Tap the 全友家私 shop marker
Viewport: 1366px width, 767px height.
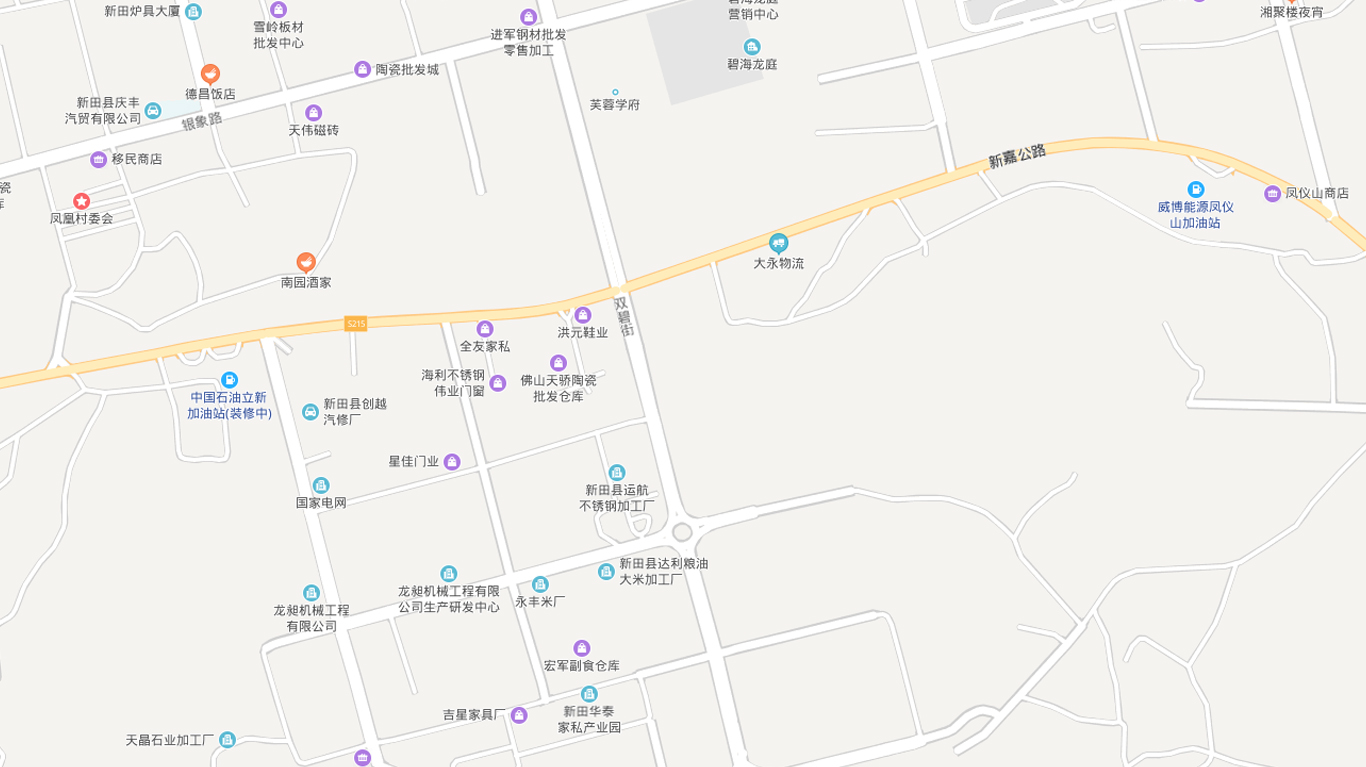point(485,329)
